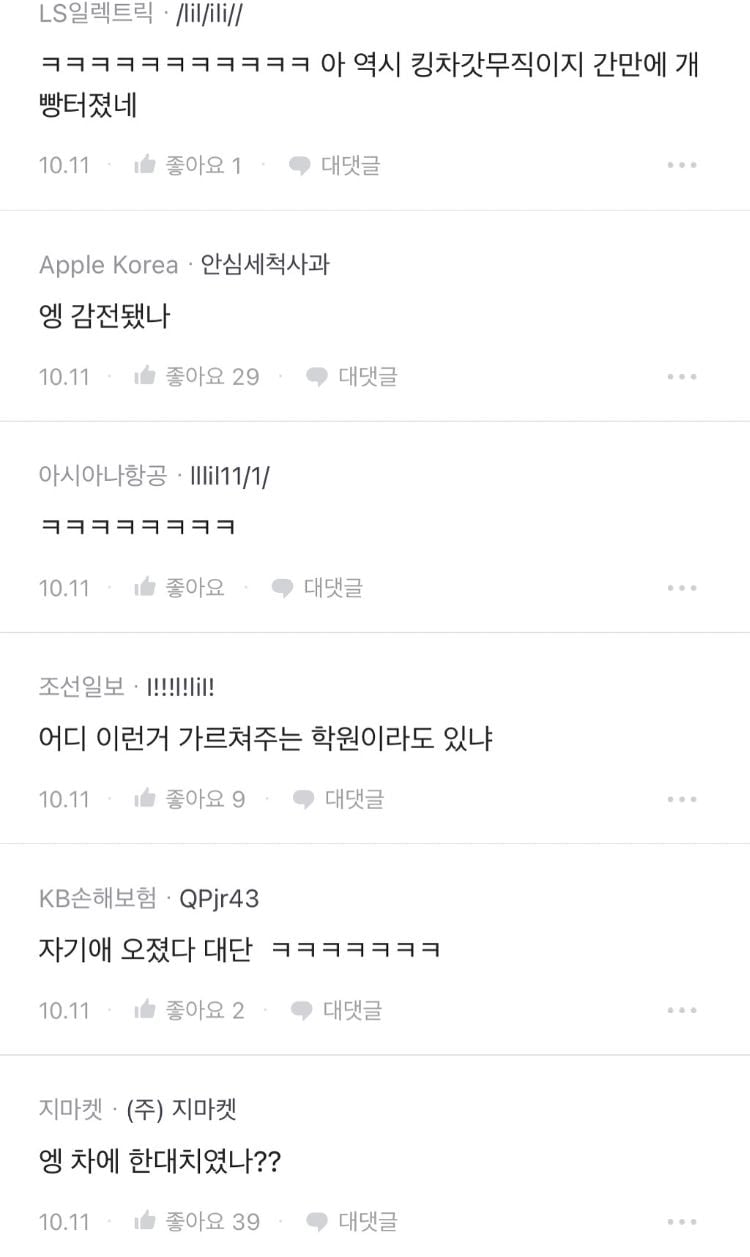Like the 조선일보 comment
This screenshot has height=1257, width=750.
189,798
